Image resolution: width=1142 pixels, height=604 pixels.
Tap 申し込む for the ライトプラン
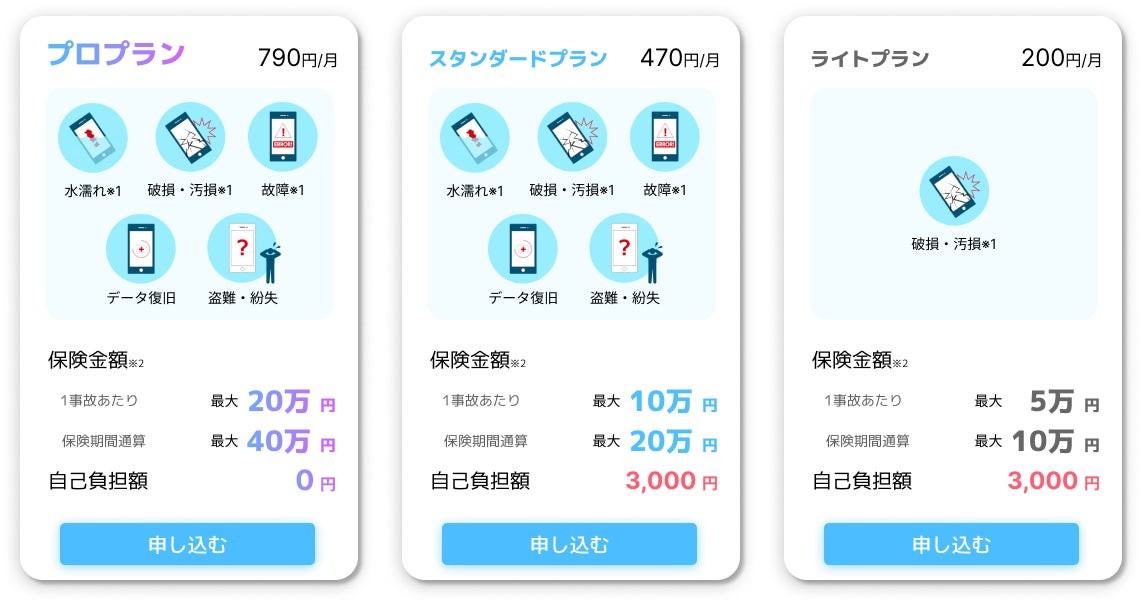click(951, 544)
